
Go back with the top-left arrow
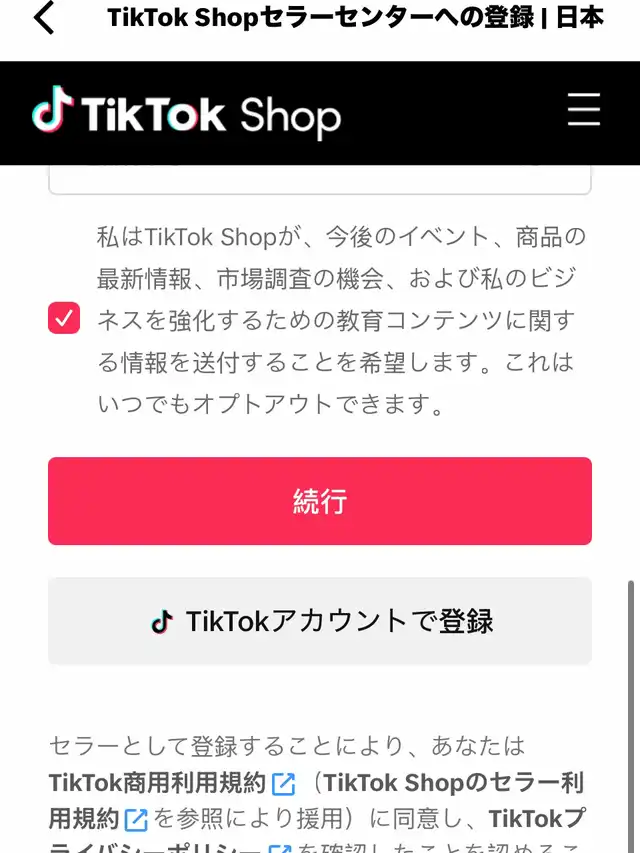click(44, 18)
